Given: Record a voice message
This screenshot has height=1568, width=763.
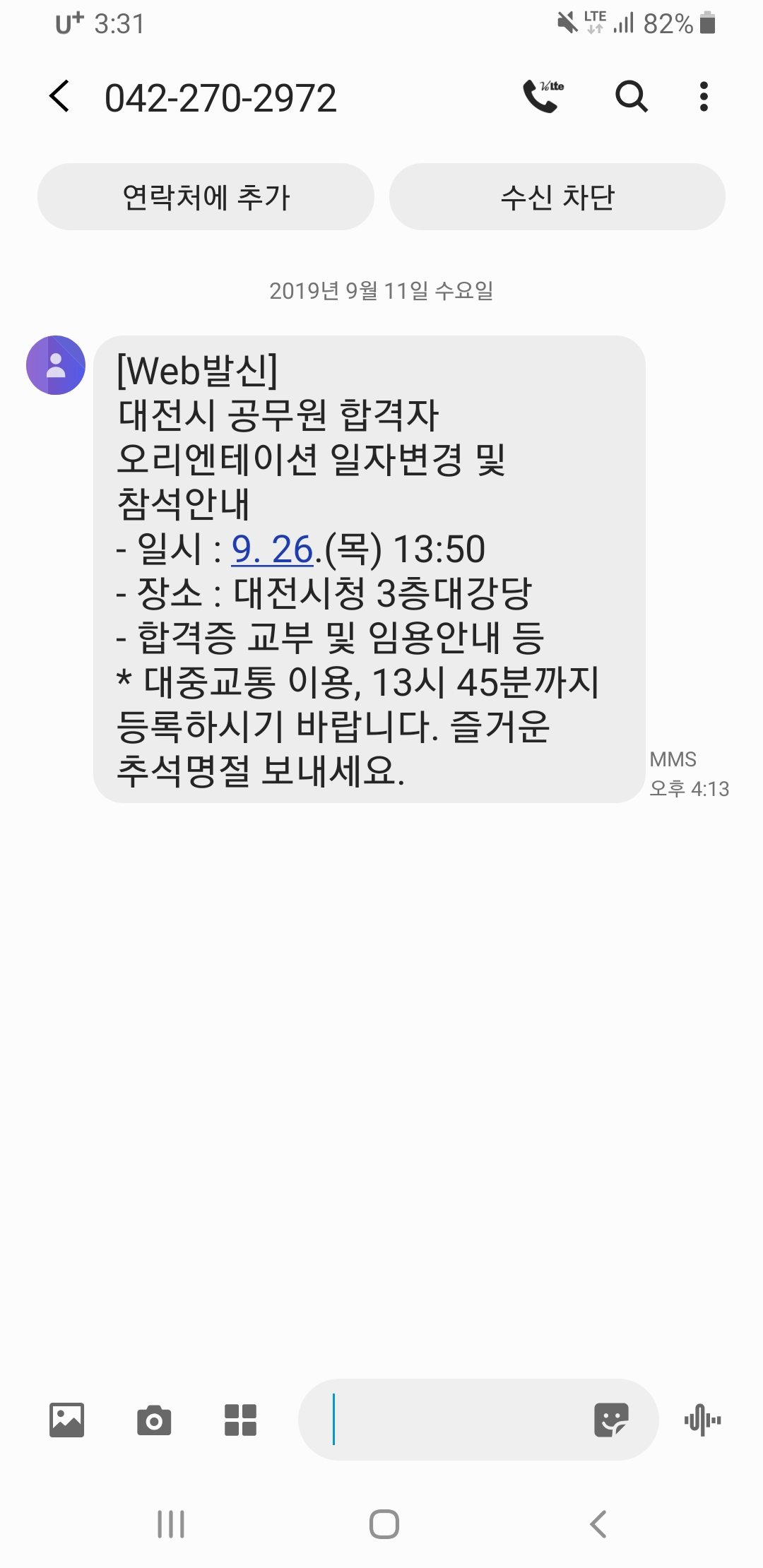Looking at the screenshot, I should (702, 1420).
